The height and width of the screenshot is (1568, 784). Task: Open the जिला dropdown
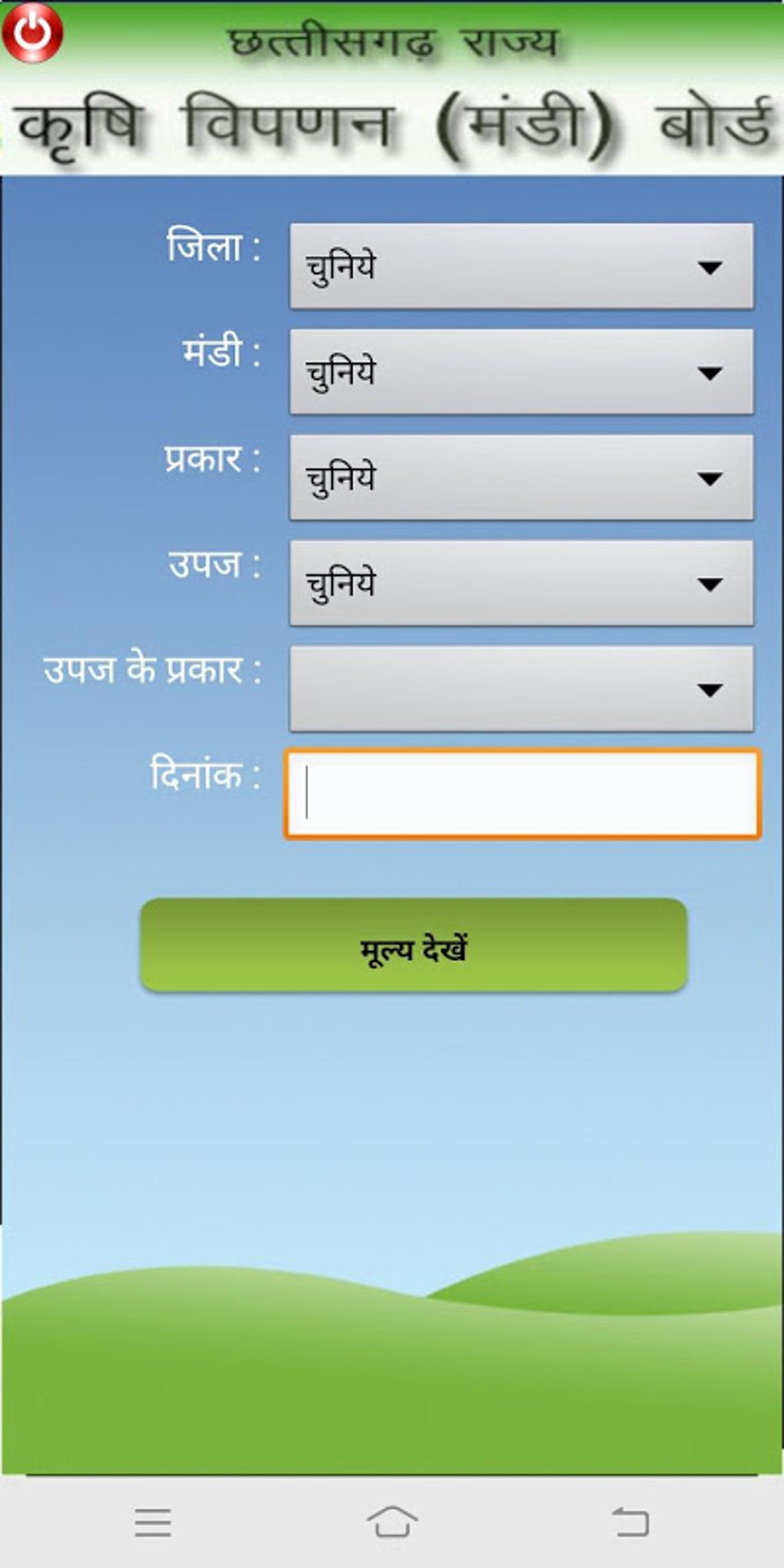tap(521, 266)
